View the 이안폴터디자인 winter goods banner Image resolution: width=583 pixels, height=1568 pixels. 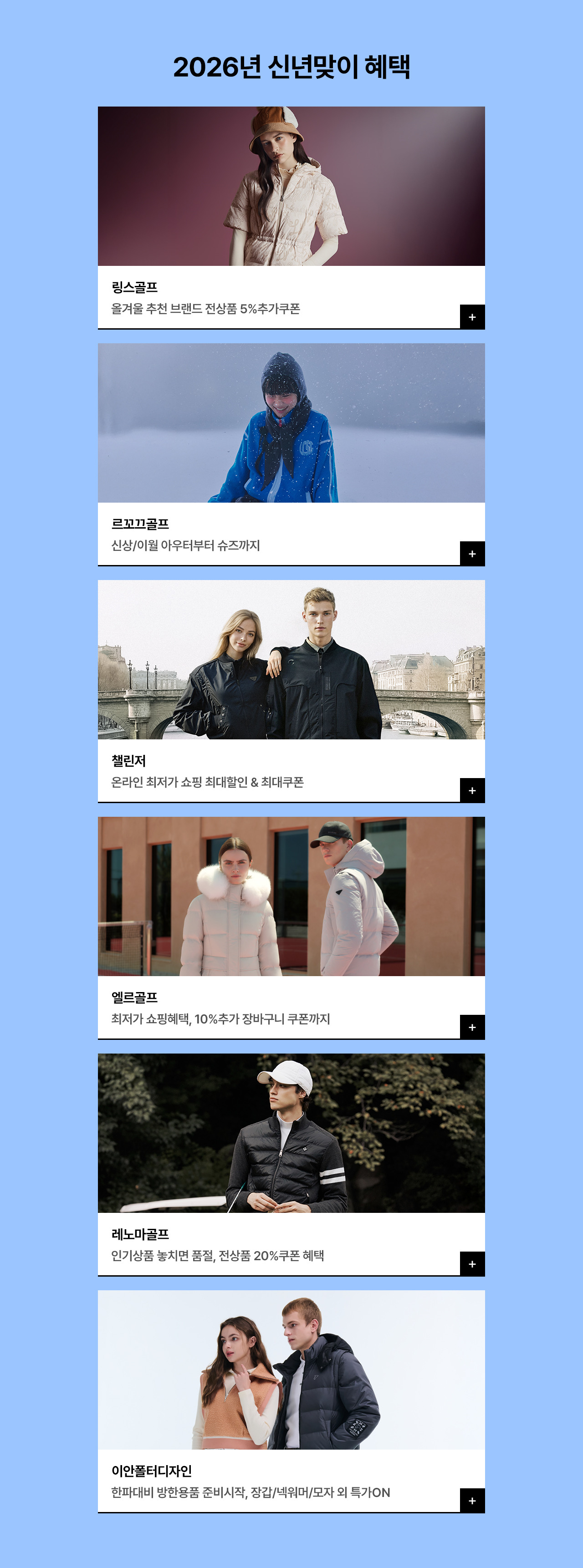point(291,1370)
